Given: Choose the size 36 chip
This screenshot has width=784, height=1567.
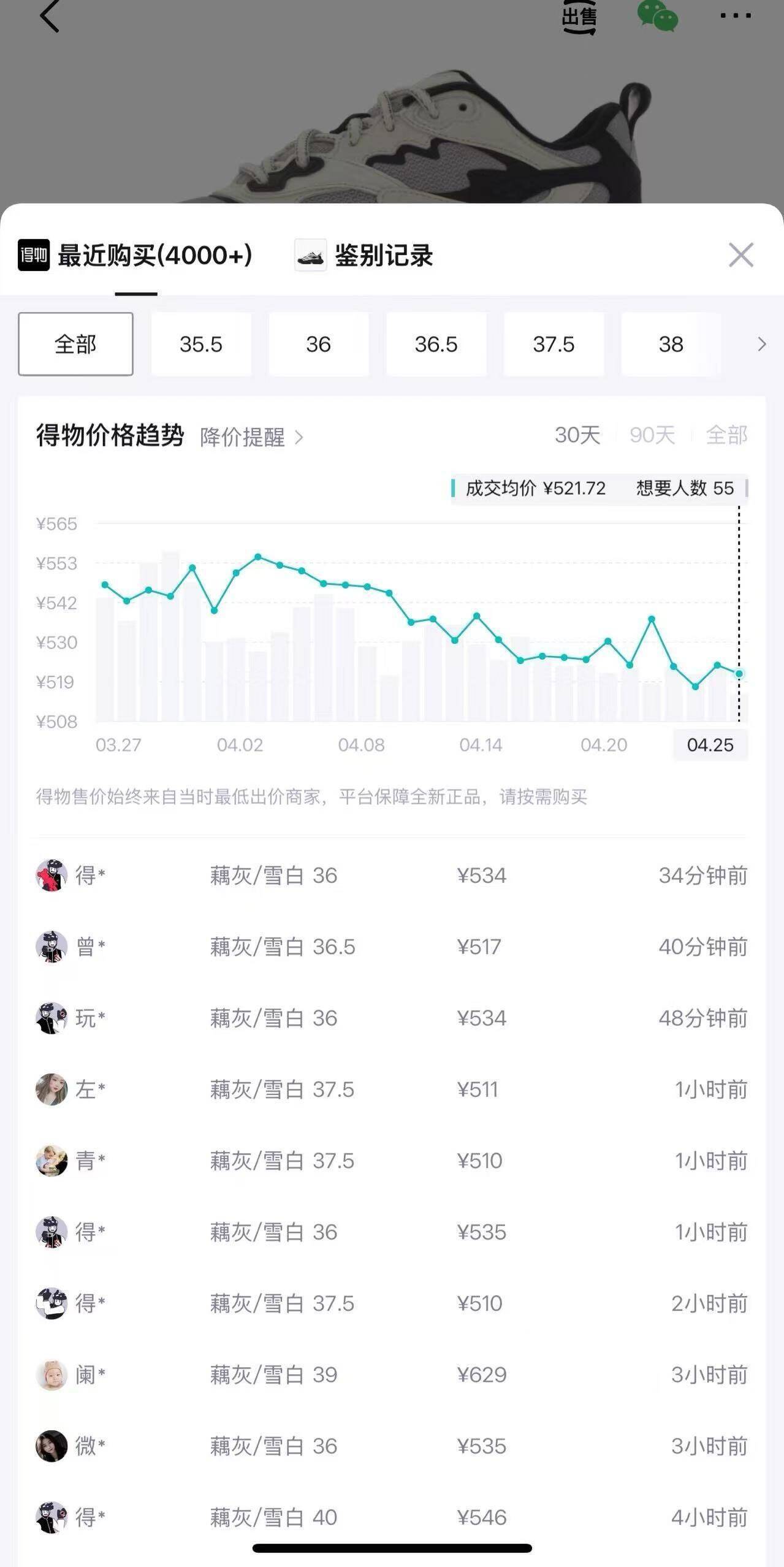Looking at the screenshot, I should 319,344.
